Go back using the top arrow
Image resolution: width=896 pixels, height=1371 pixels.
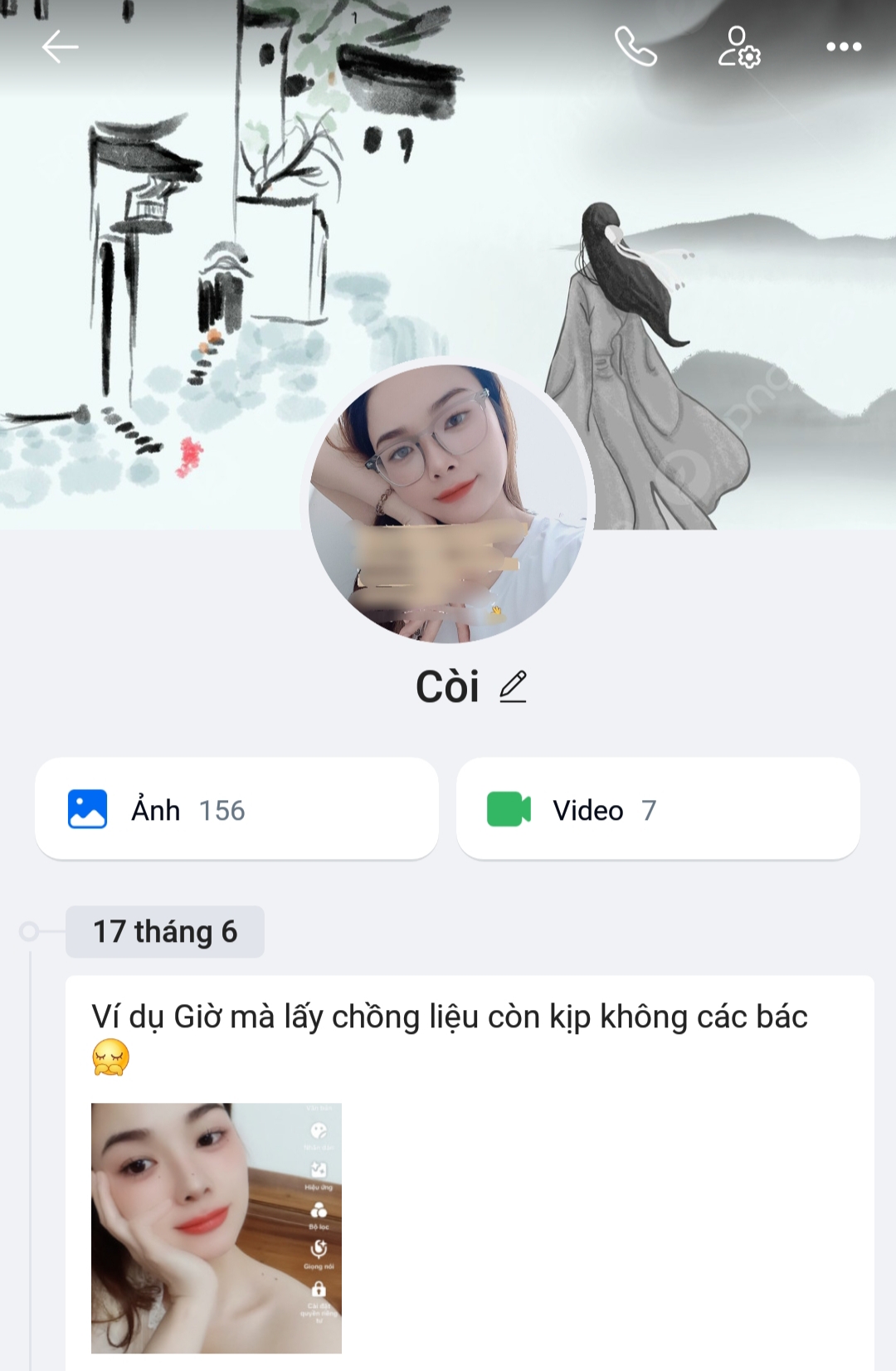[x=60, y=46]
